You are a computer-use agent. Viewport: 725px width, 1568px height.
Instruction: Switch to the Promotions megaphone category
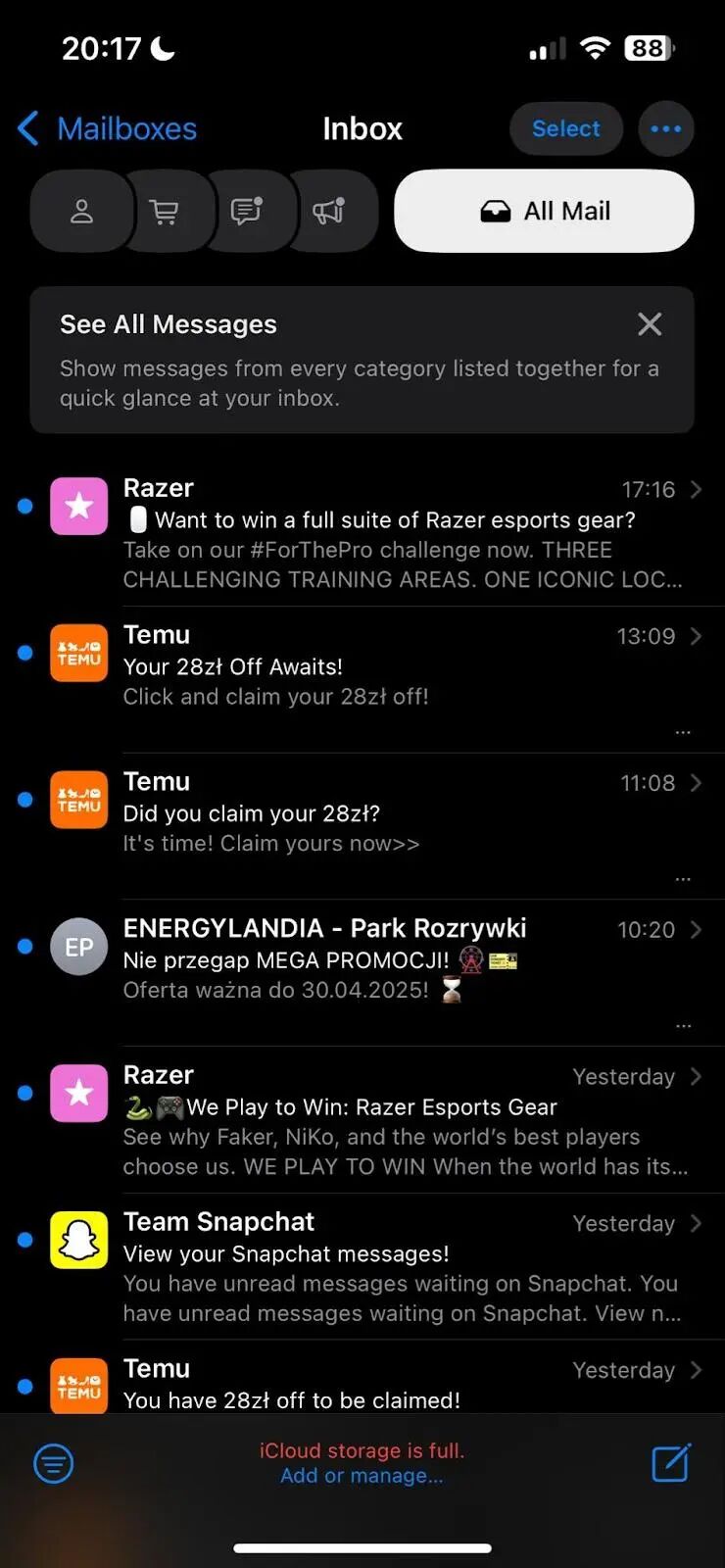328,211
